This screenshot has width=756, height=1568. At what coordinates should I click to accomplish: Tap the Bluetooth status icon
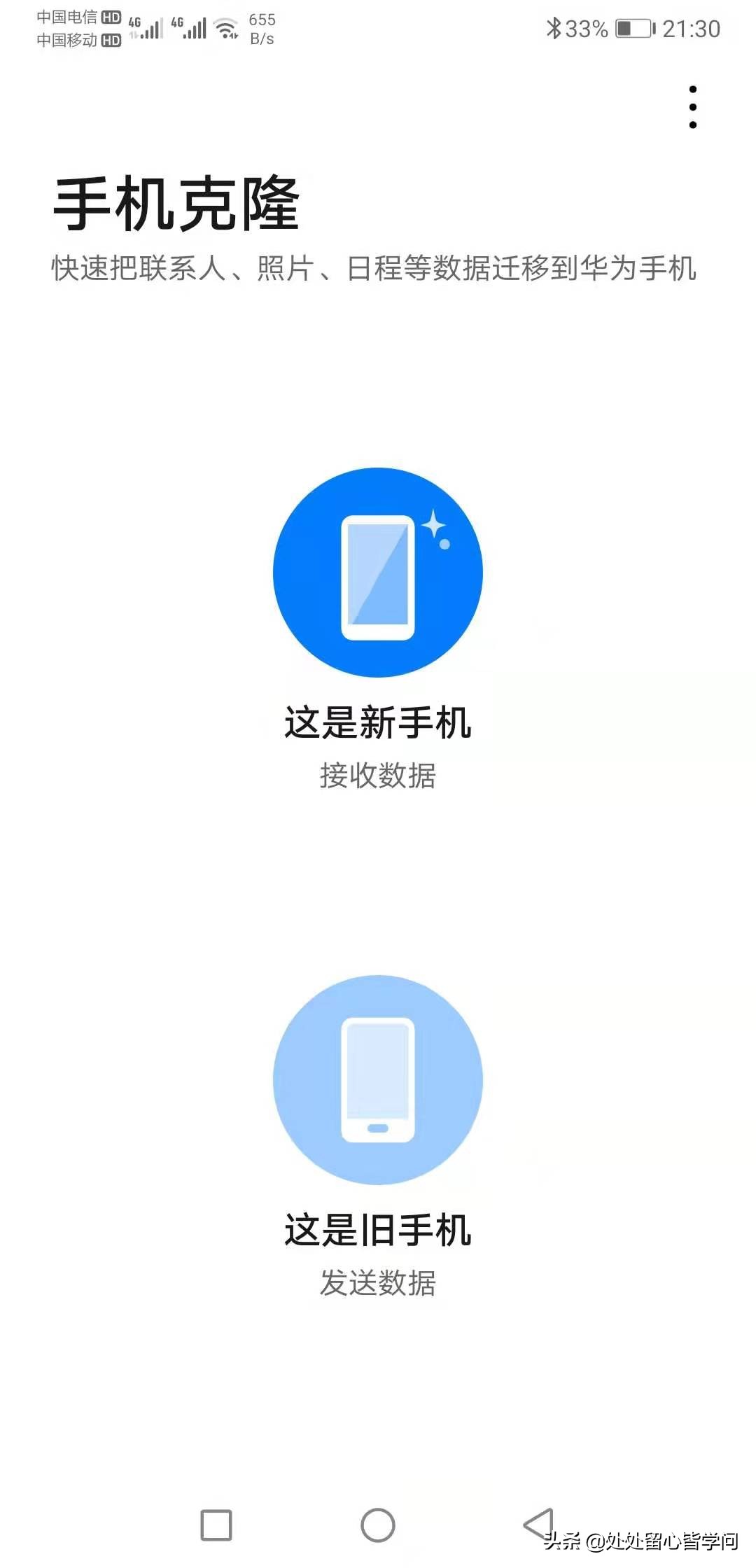[553, 28]
